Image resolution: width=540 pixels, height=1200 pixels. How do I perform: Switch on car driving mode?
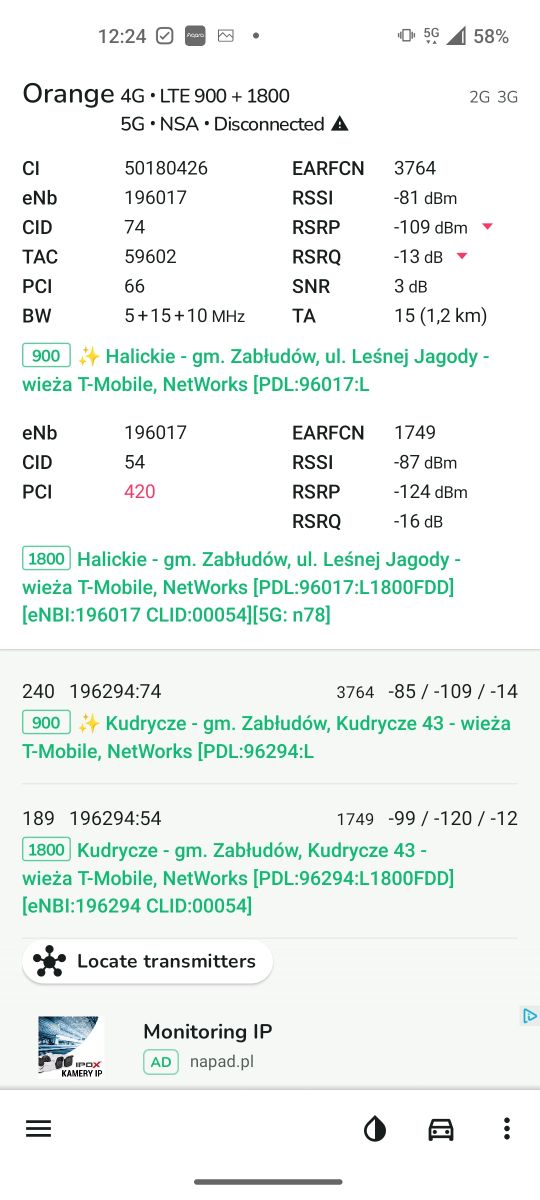[x=441, y=1129]
